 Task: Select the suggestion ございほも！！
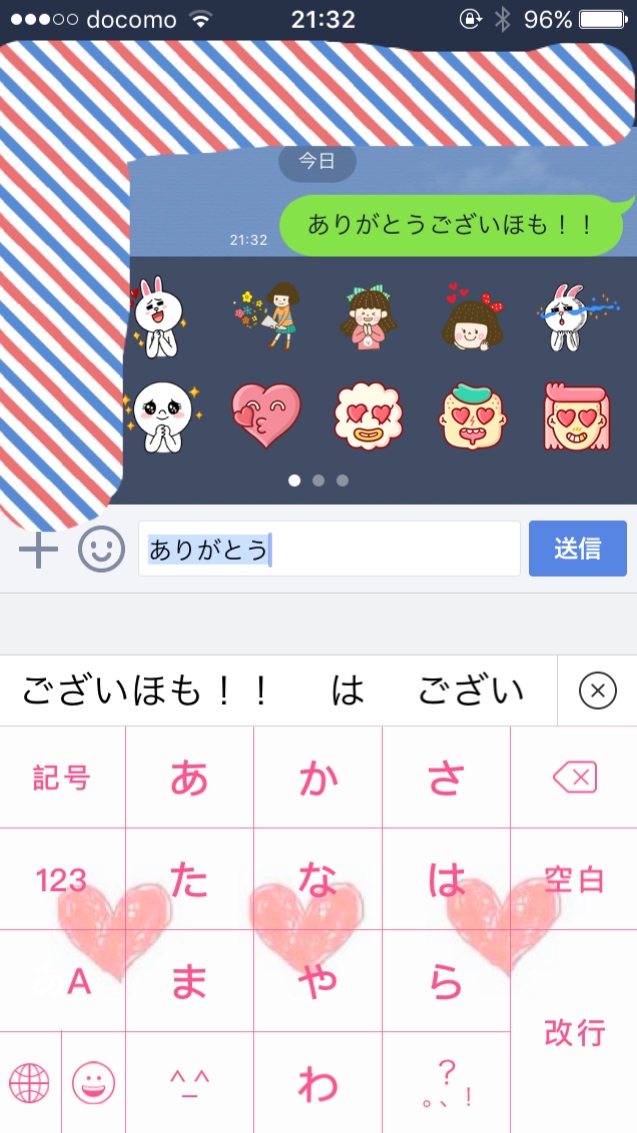coord(146,691)
